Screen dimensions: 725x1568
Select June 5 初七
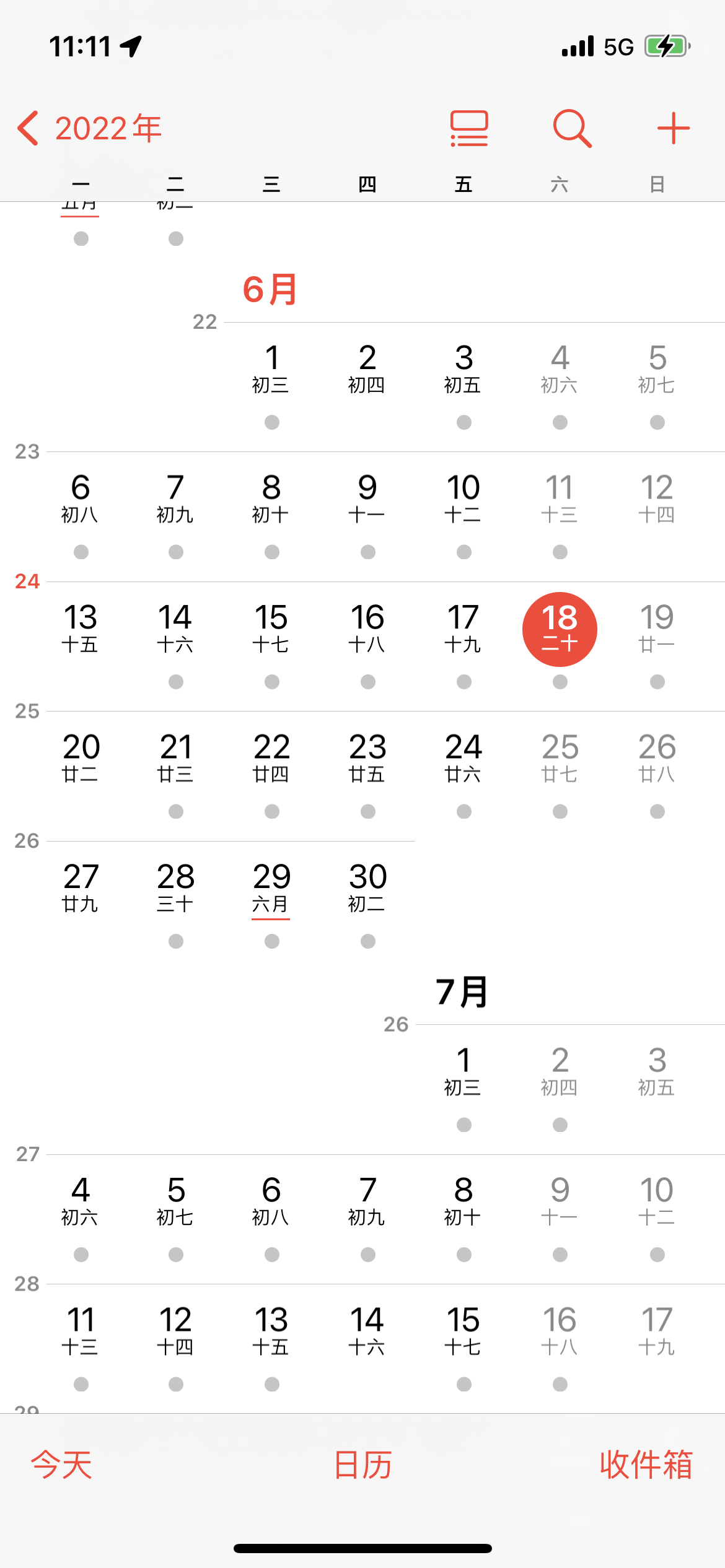pos(657,369)
